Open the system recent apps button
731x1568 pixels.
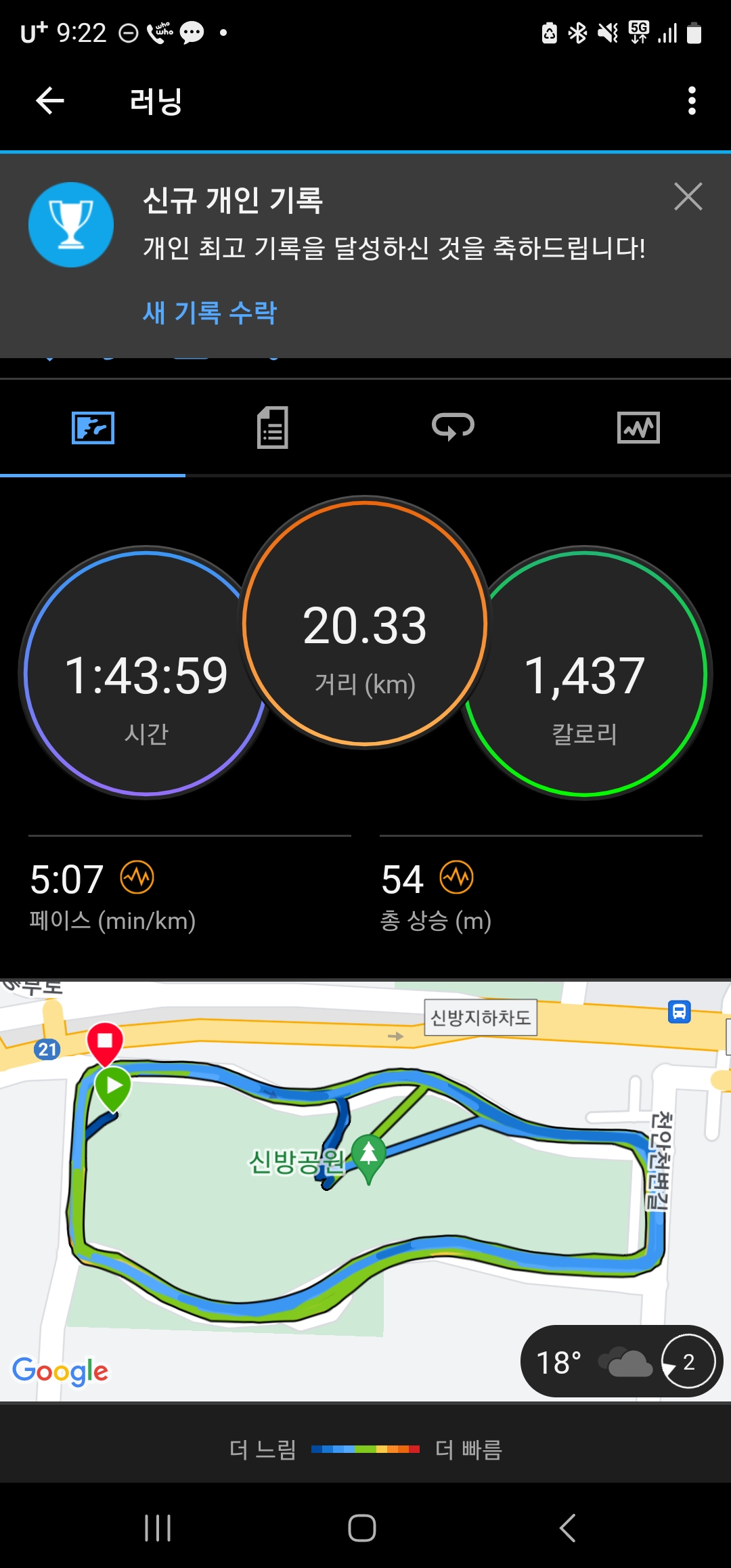(x=158, y=1527)
